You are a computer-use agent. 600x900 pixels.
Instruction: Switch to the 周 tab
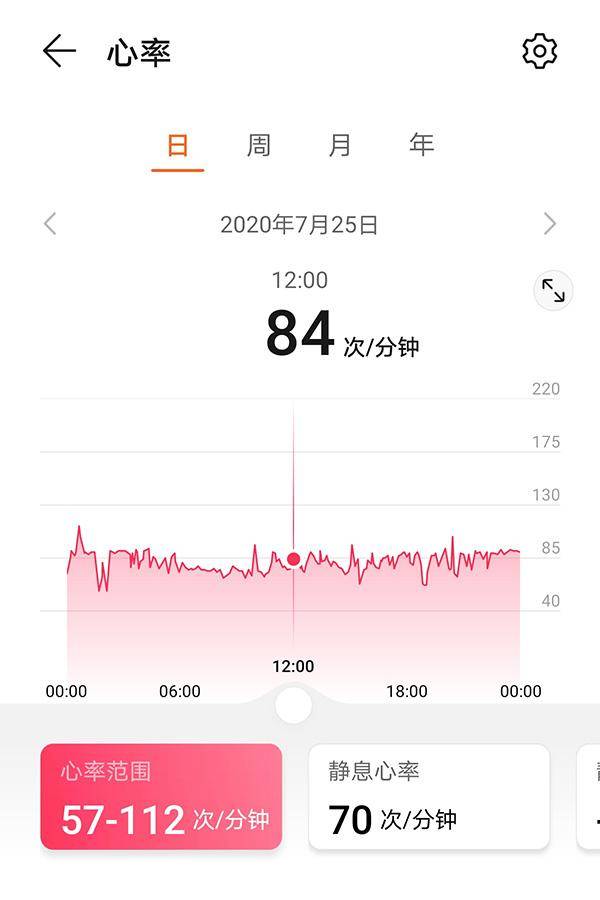[259, 145]
